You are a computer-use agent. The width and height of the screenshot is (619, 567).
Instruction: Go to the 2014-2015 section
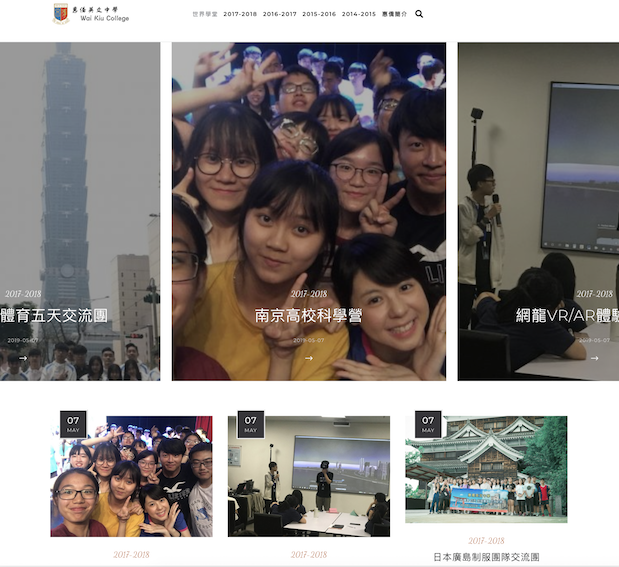click(x=359, y=14)
